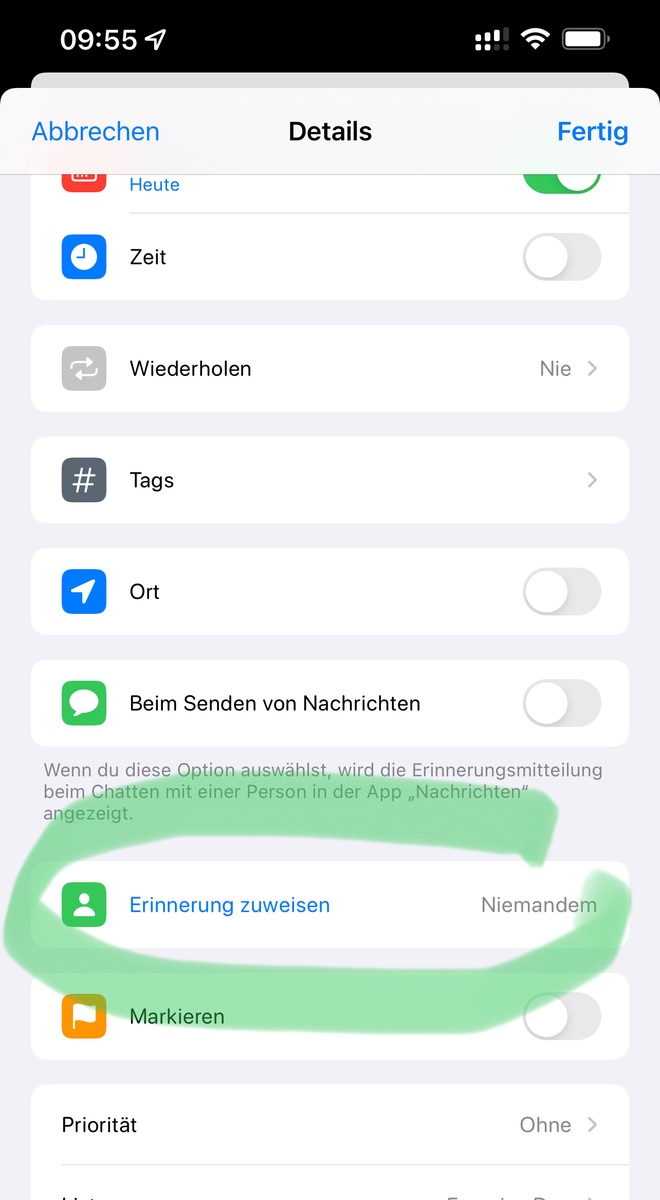This screenshot has width=660, height=1200.
Task: Disable the date switch above Zeit
Action: [x=561, y=182]
